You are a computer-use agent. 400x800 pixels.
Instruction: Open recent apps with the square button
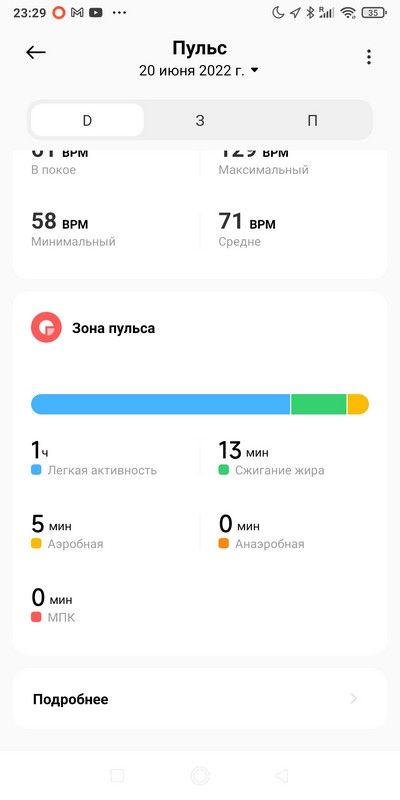[x=117, y=776]
